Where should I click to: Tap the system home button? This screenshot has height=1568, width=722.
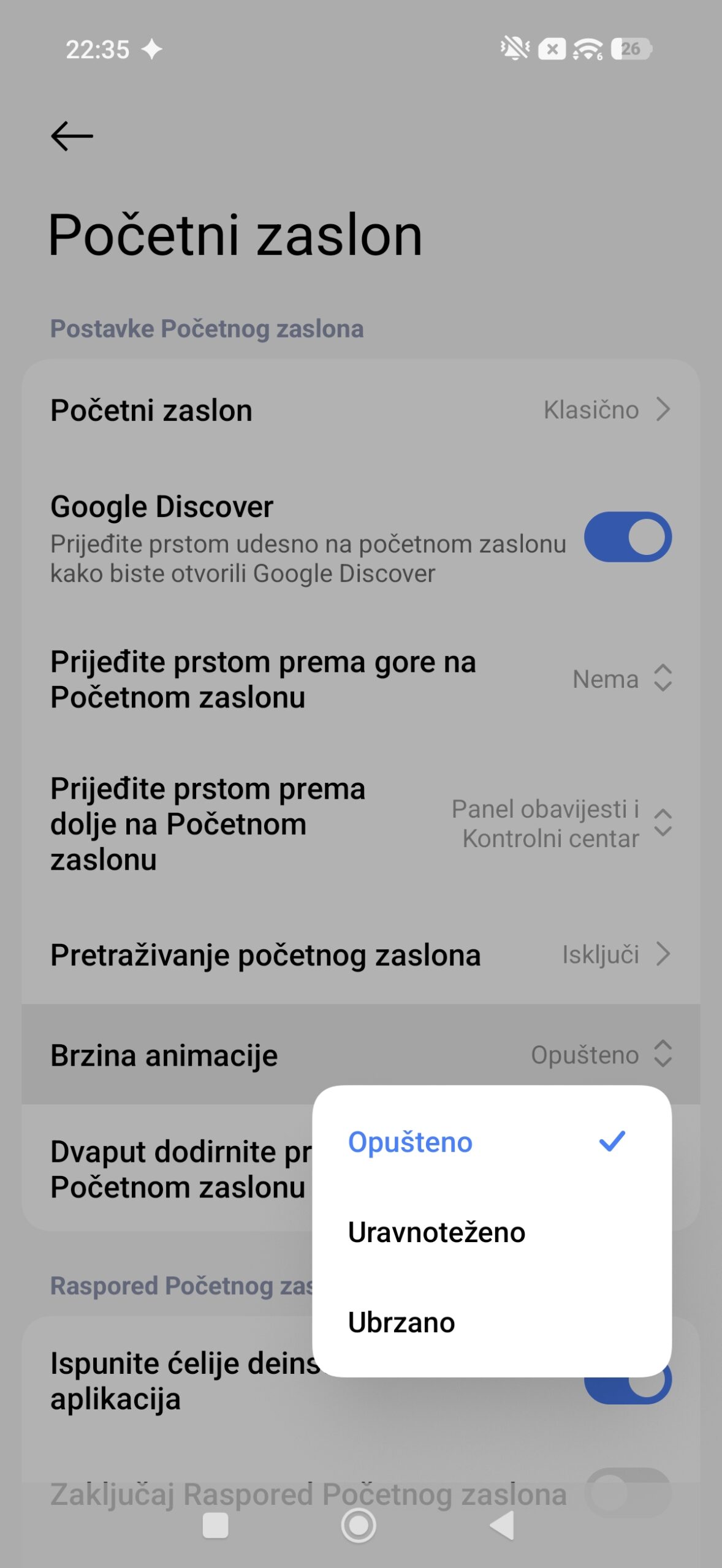click(359, 1525)
